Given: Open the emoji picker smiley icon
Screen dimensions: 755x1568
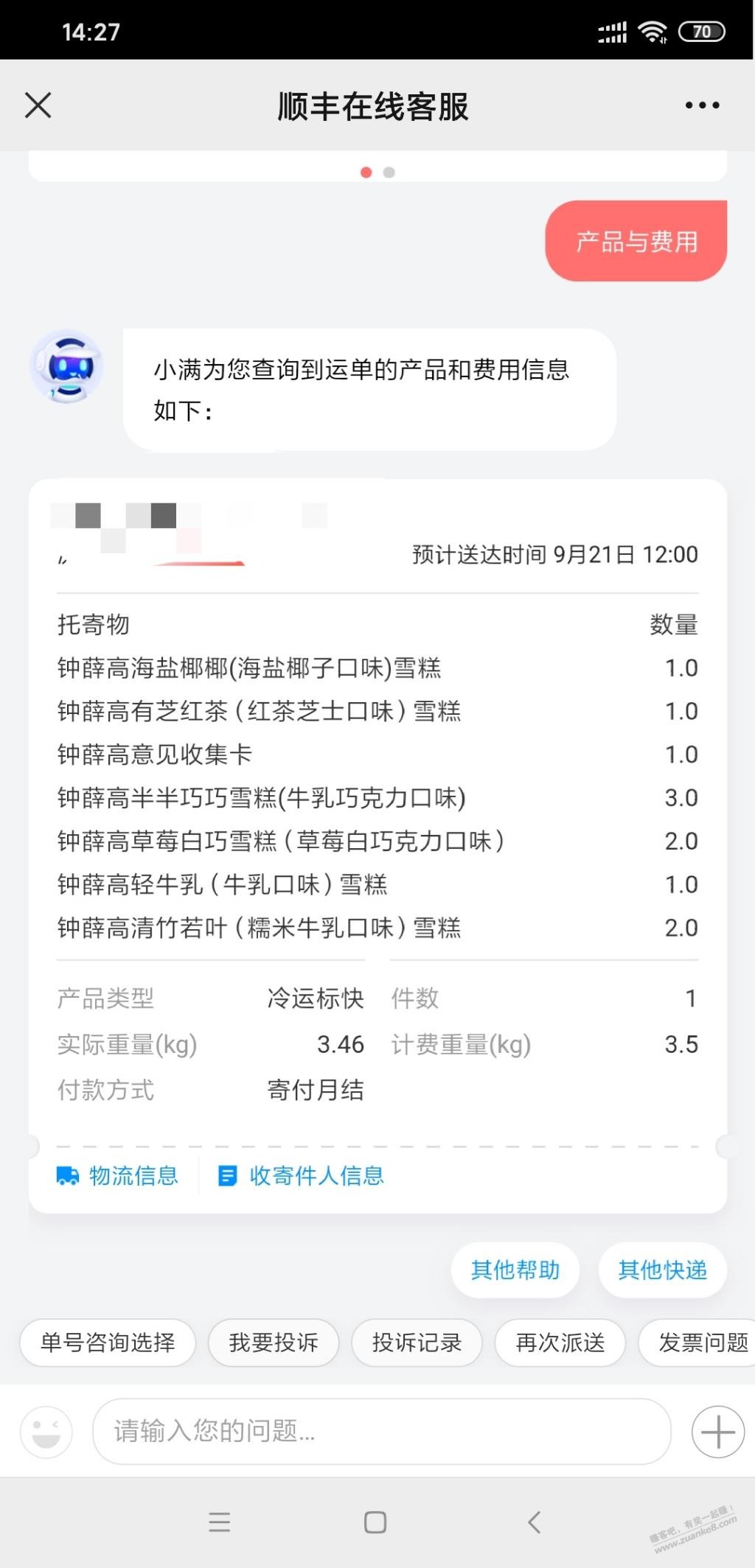Looking at the screenshot, I should click(x=46, y=1430).
